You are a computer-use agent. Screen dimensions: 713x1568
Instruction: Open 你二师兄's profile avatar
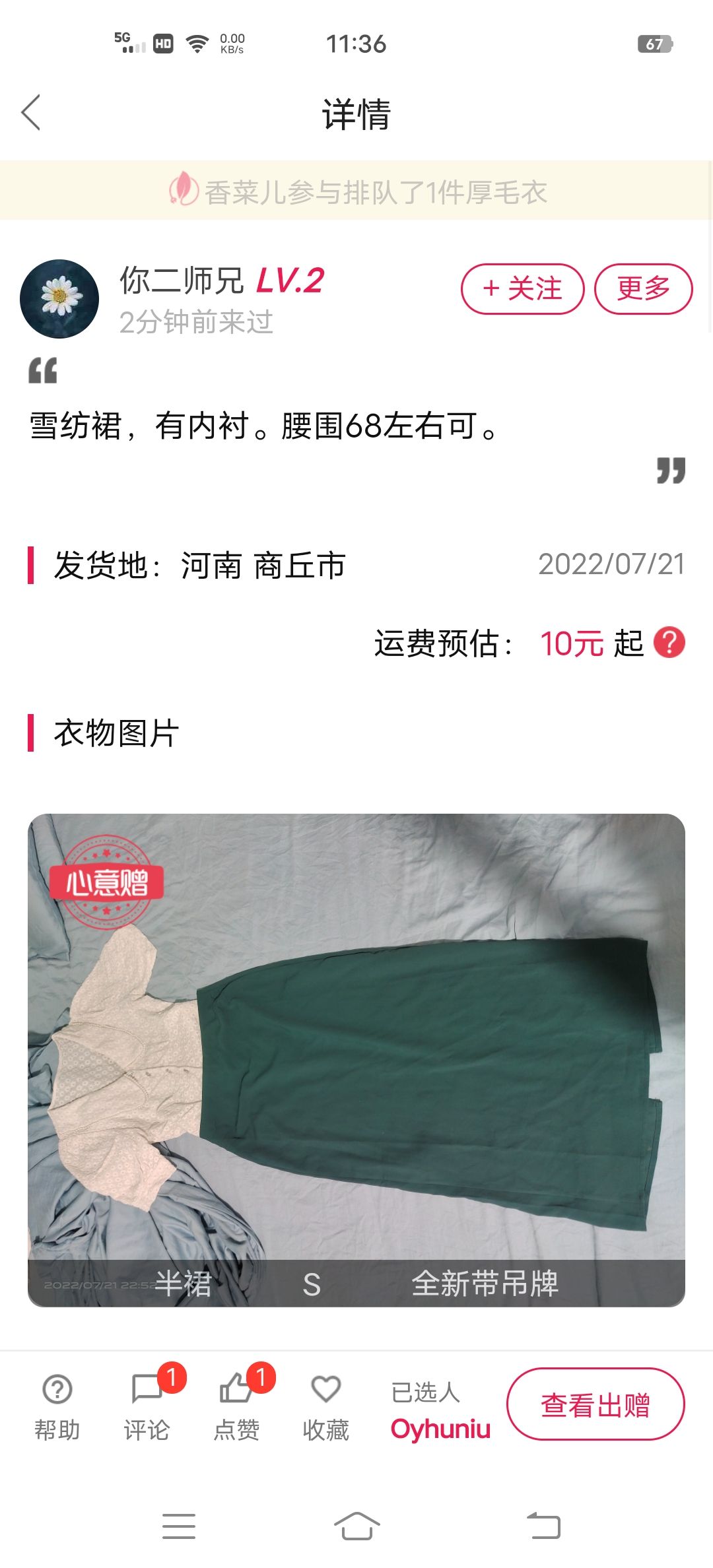point(59,299)
